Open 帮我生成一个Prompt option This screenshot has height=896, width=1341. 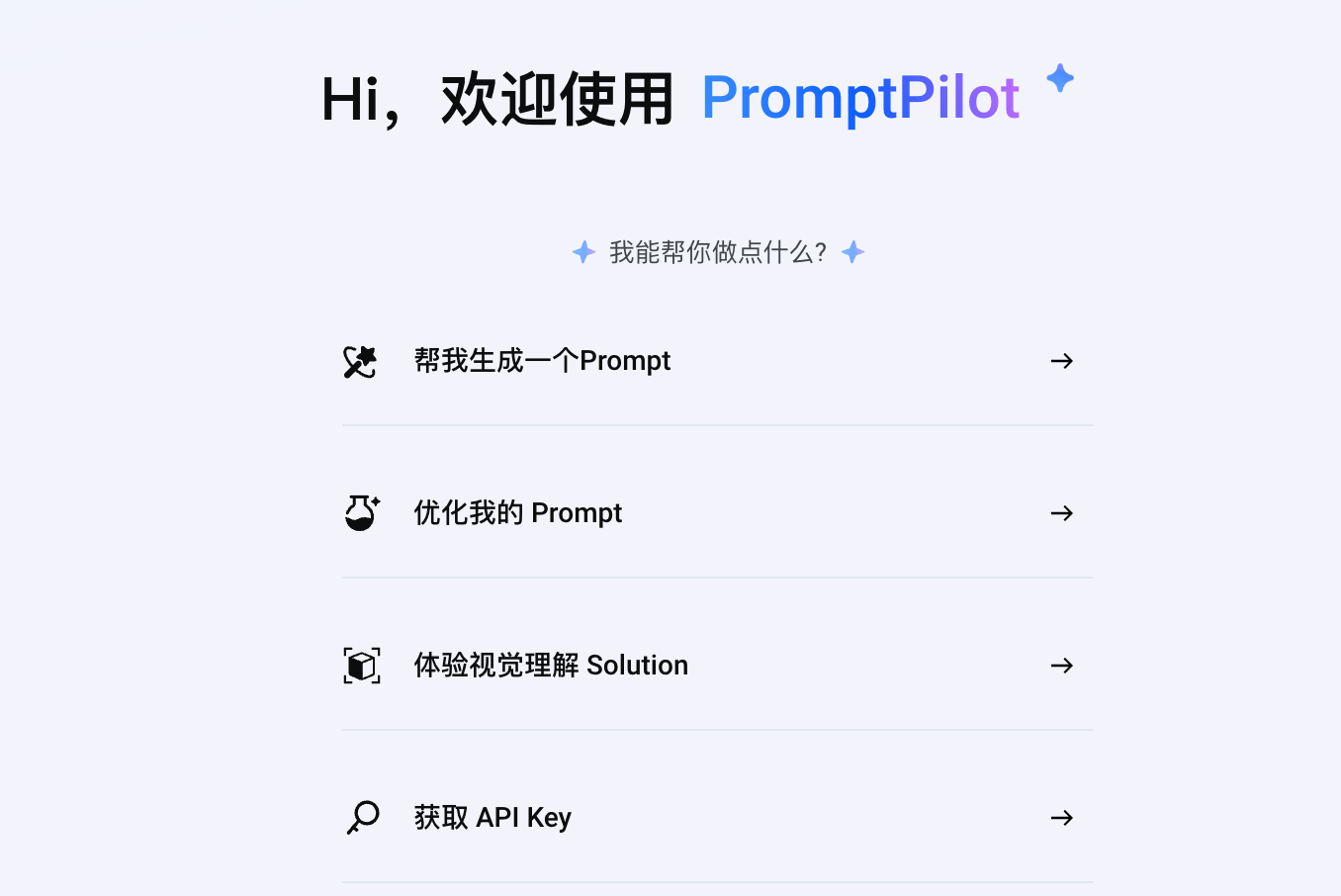click(542, 361)
